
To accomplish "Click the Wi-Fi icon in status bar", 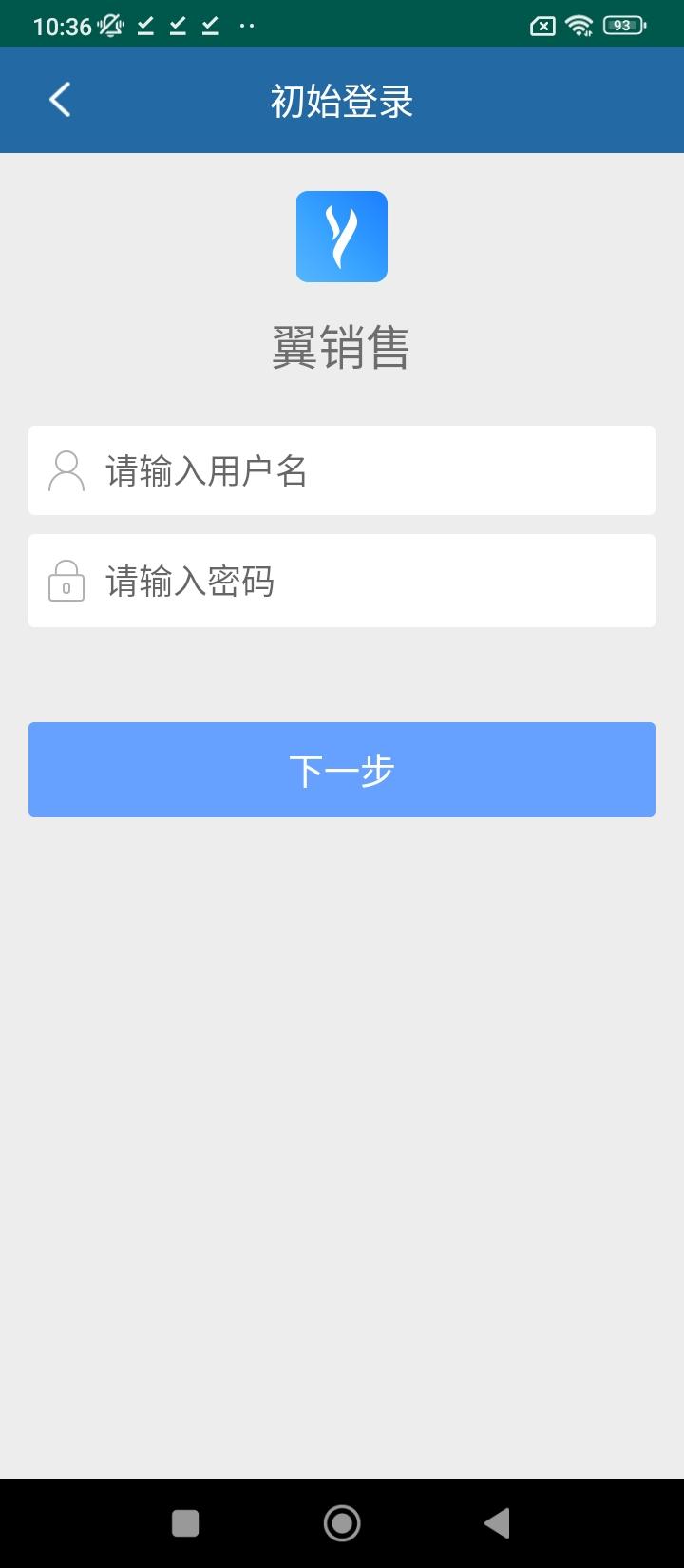I will point(577,26).
